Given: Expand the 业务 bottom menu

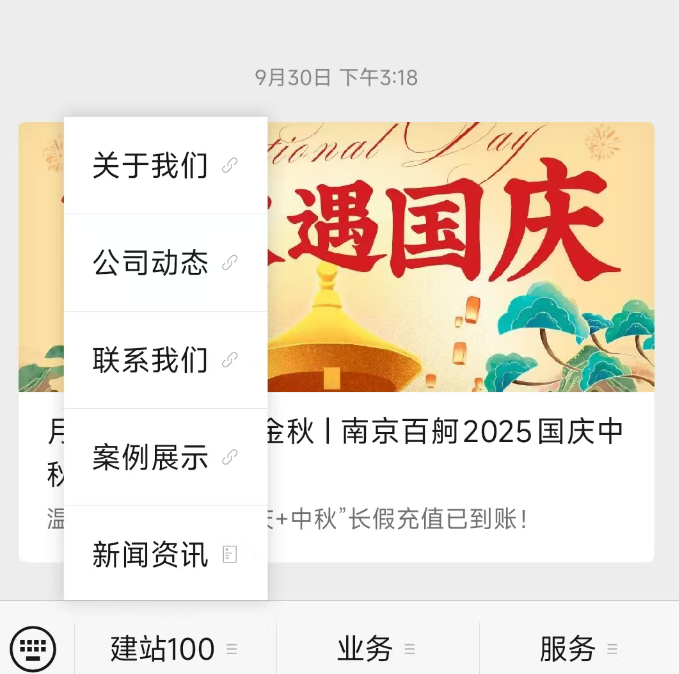Looking at the screenshot, I should pos(376,649).
